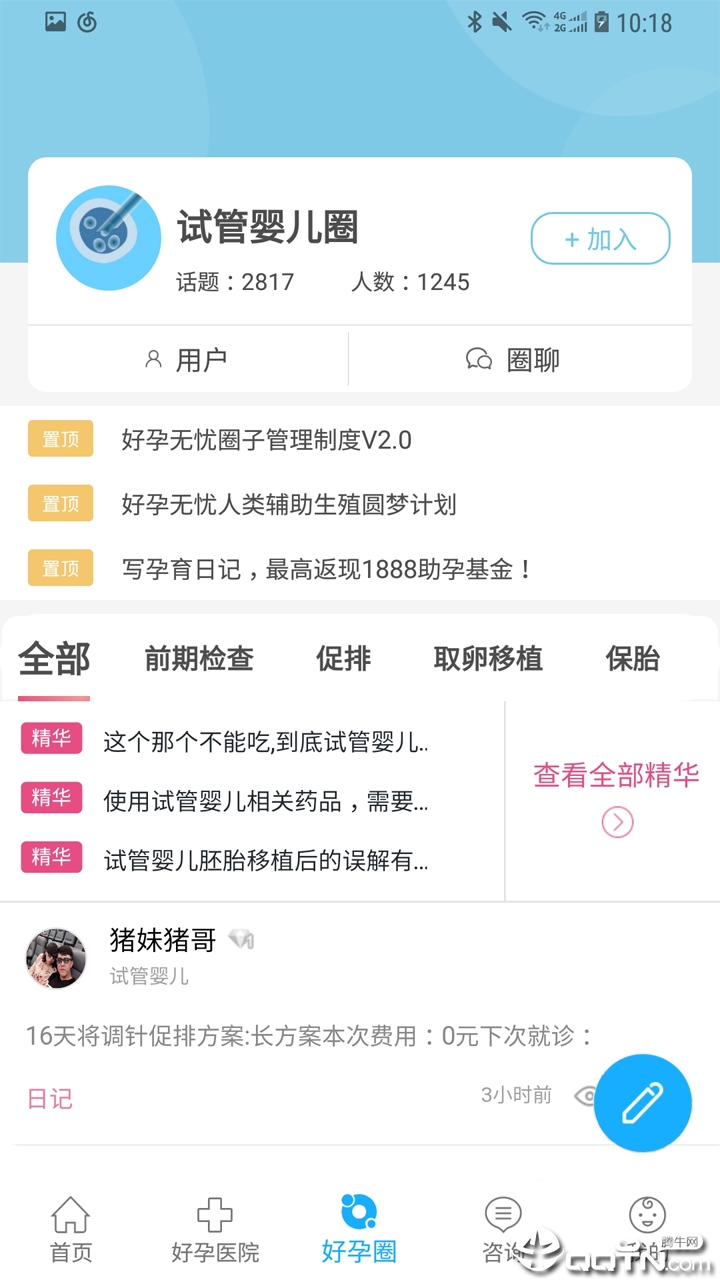Switch to the 取卵移植 tab
The height and width of the screenshot is (1280, 720).
488,659
